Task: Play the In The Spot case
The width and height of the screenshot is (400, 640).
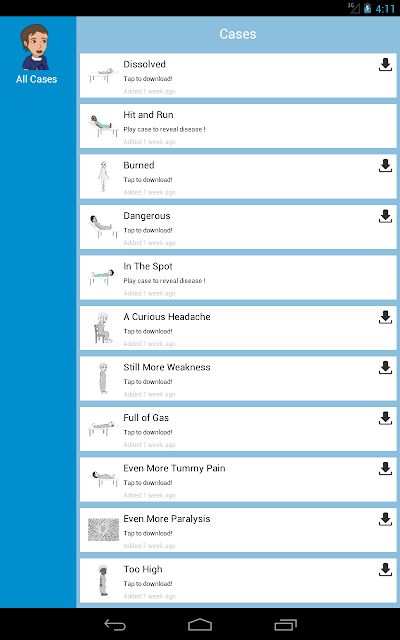Action: pyautogui.click(x=238, y=278)
